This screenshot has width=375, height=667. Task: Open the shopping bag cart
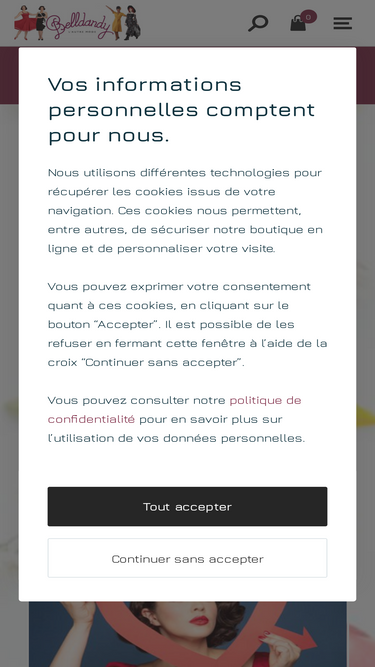(x=303, y=21)
